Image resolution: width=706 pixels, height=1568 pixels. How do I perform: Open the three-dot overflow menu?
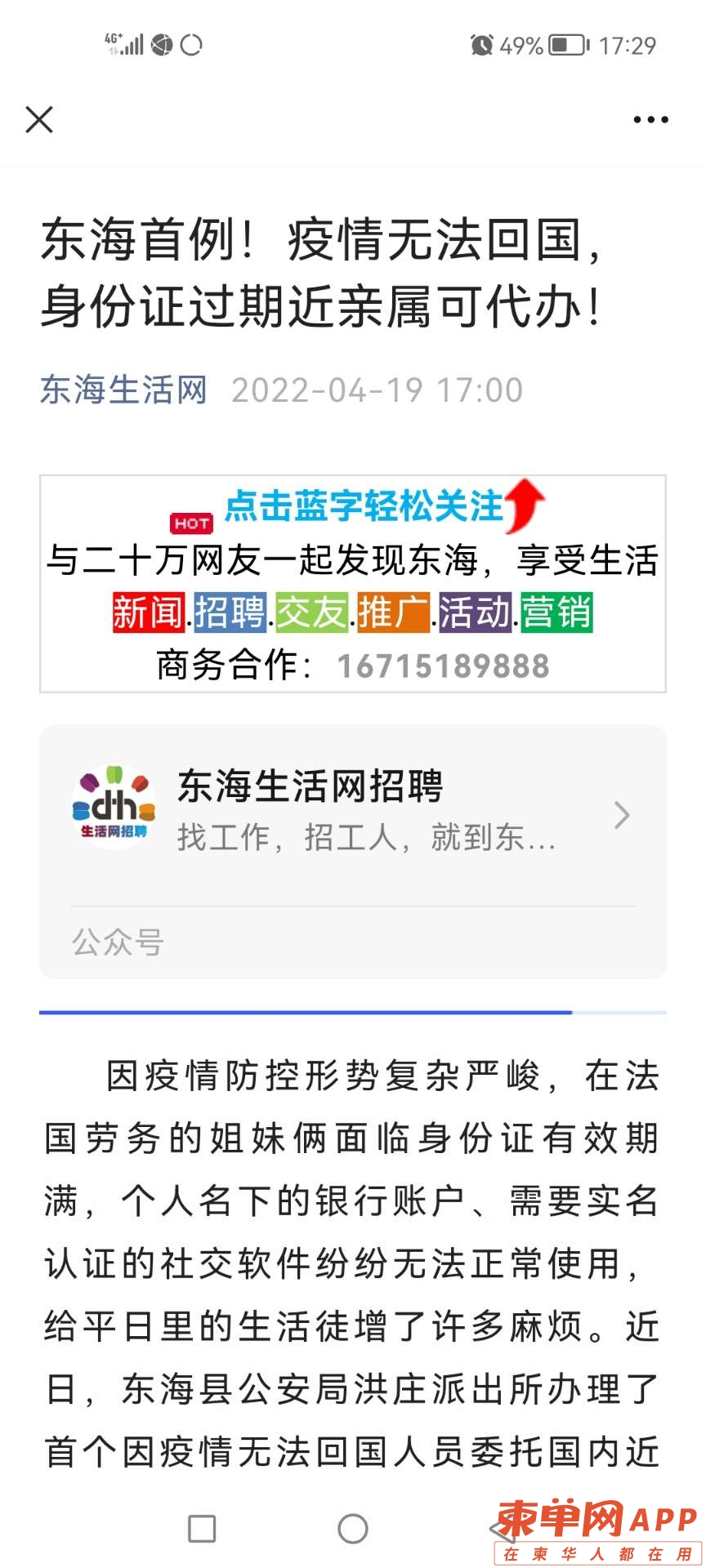650,120
